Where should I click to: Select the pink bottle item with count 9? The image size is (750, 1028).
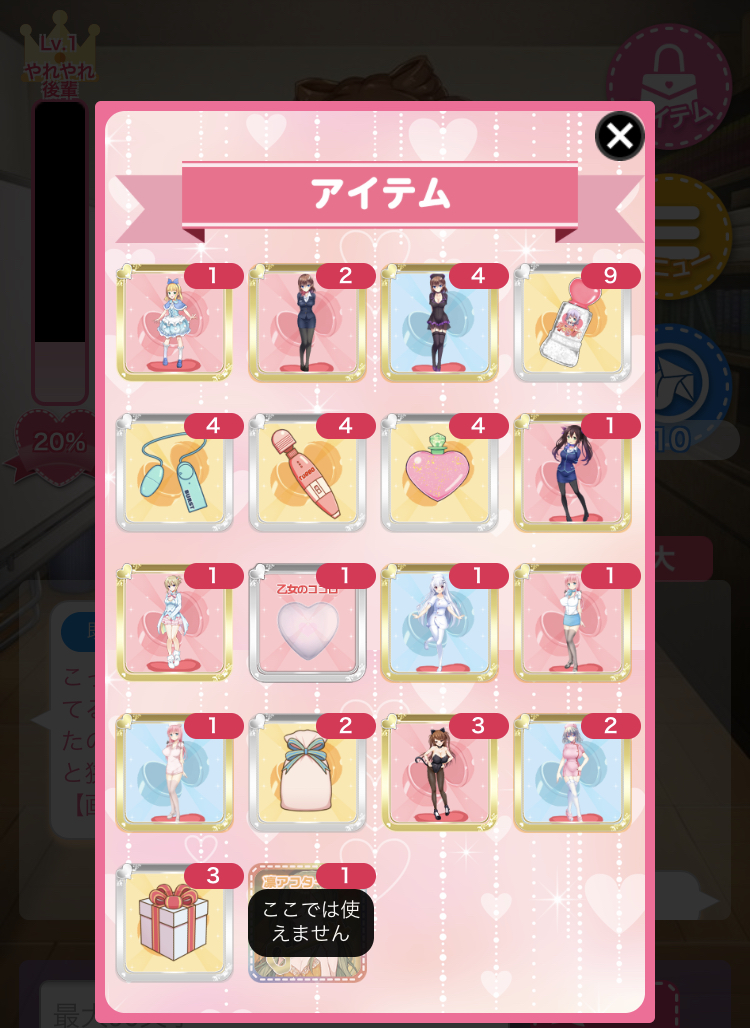click(572, 324)
